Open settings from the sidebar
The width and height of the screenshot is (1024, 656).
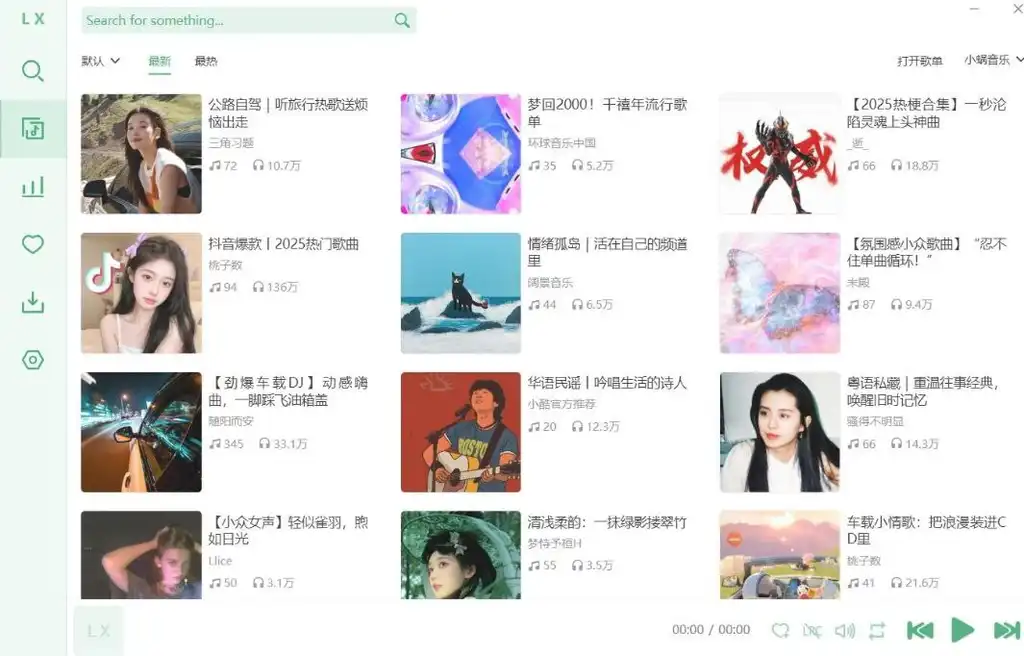coord(33,360)
